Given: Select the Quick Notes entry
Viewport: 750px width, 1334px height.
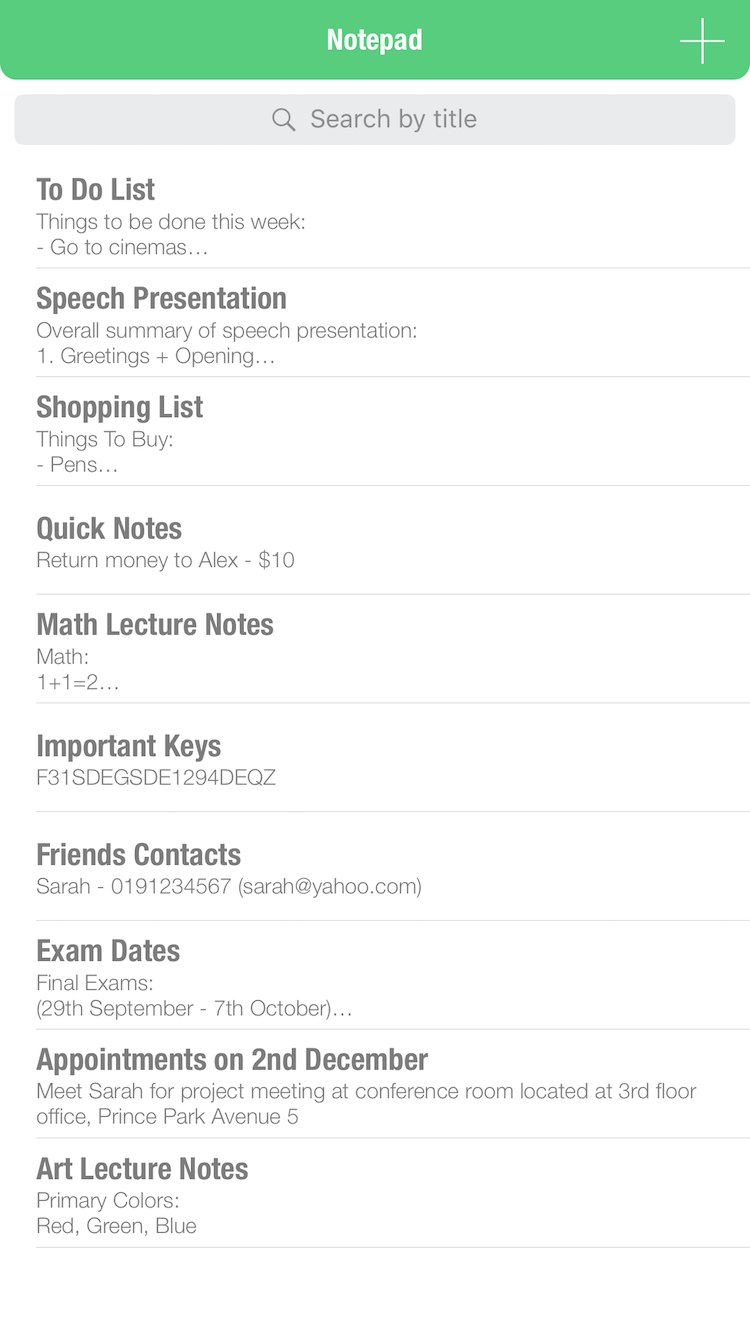Looking at the screenshot, I should click(375, 543).
